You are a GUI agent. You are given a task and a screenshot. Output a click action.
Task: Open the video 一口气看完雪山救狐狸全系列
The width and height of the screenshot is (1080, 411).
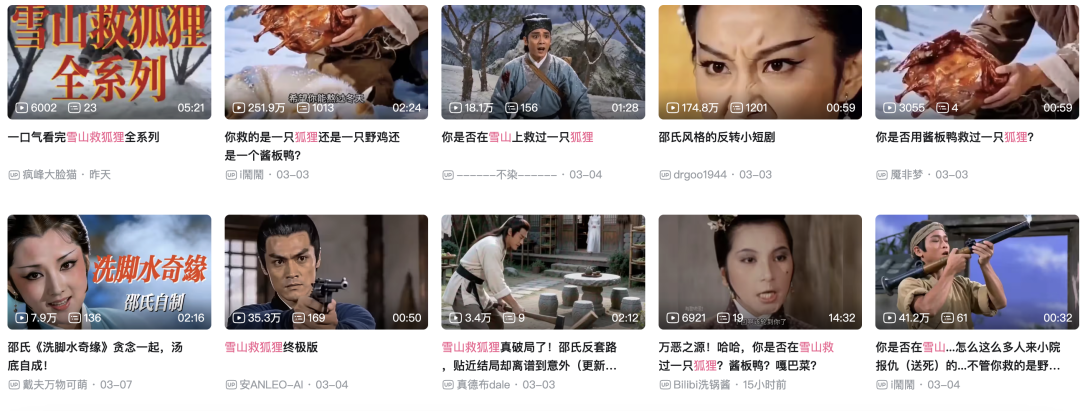point(109,62)
